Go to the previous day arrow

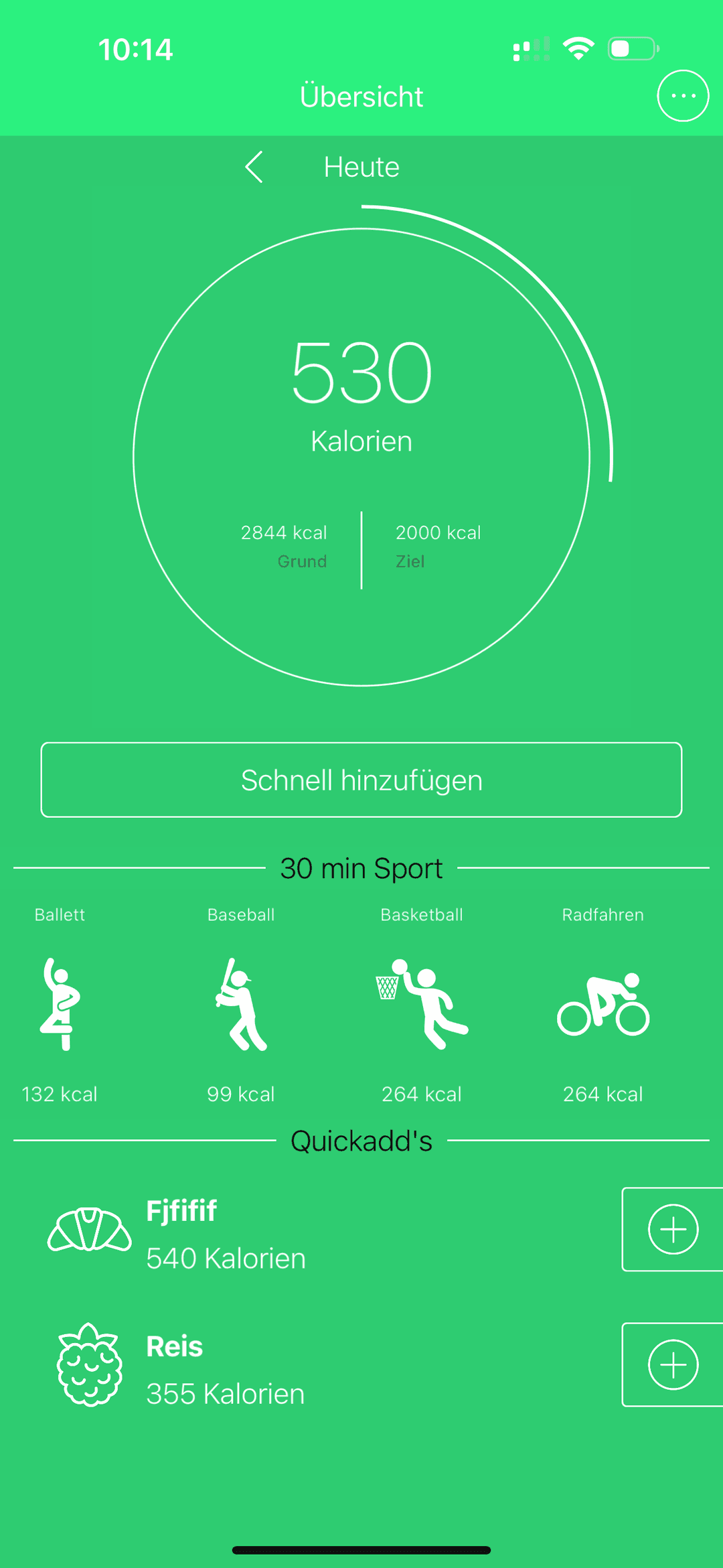click(254, 167)
